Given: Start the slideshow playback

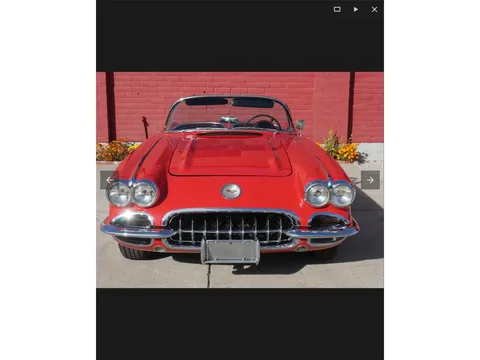Looking at the screenshot, I should point(356,9).
